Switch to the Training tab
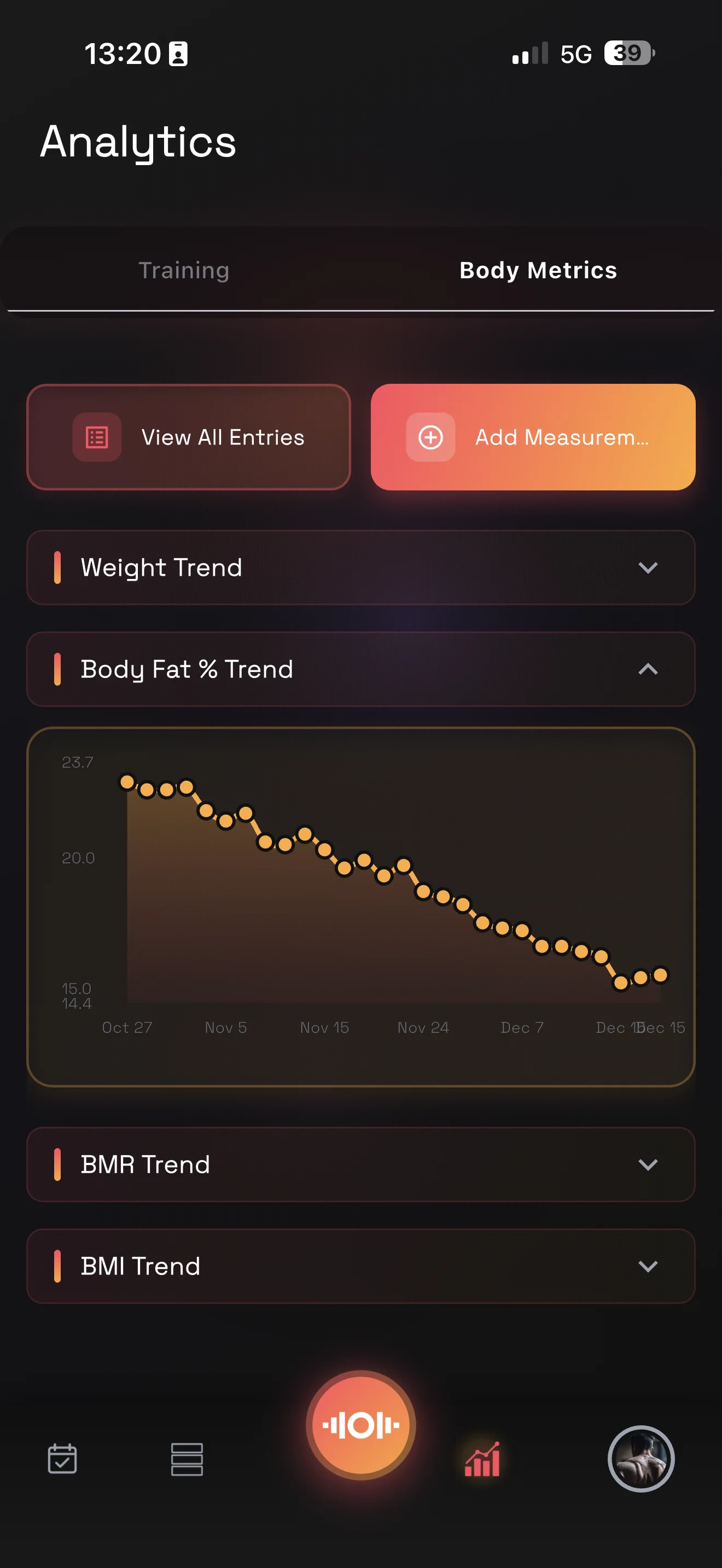Viewport: 722px width, 1568px height. [x=184, y=270]
